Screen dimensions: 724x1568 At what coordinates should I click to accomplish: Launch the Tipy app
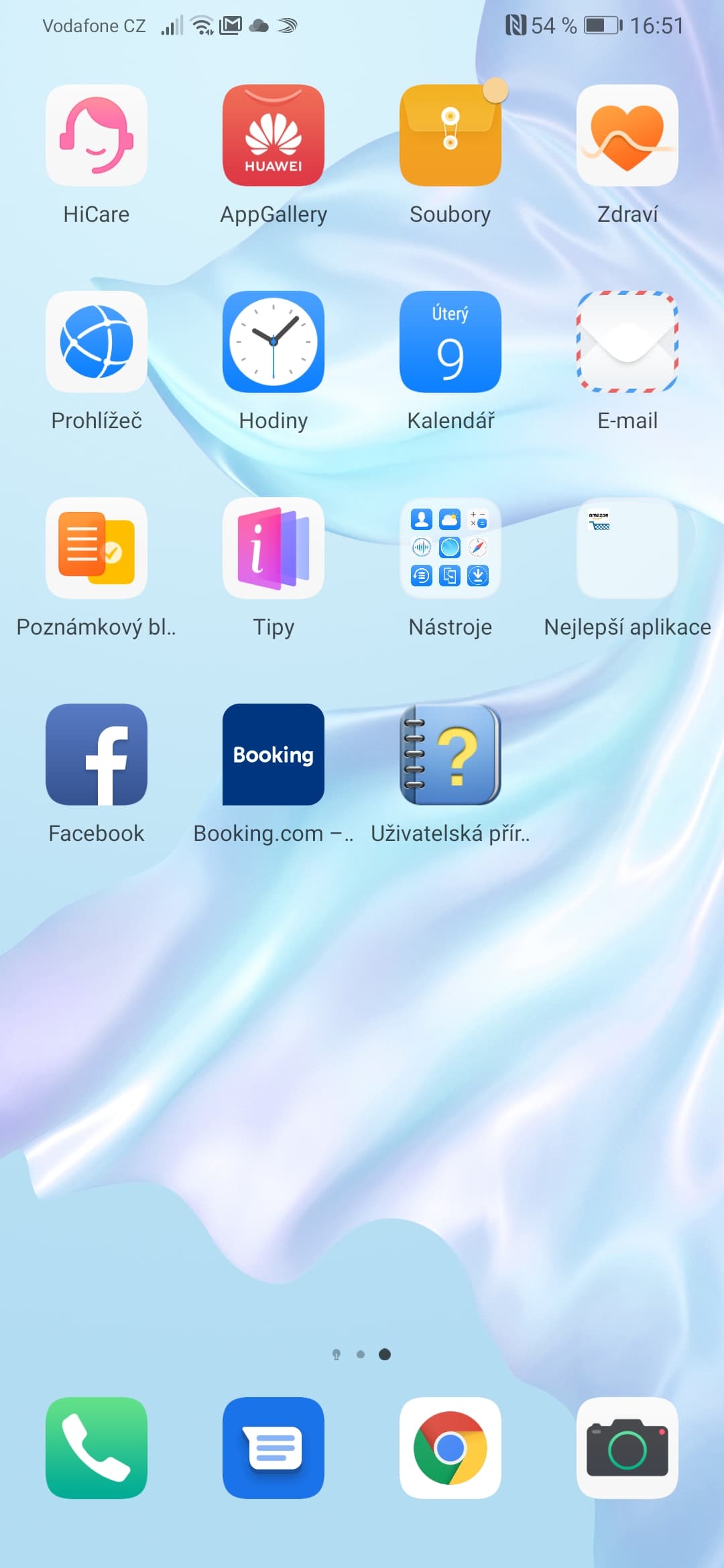(x=274, y=548)
